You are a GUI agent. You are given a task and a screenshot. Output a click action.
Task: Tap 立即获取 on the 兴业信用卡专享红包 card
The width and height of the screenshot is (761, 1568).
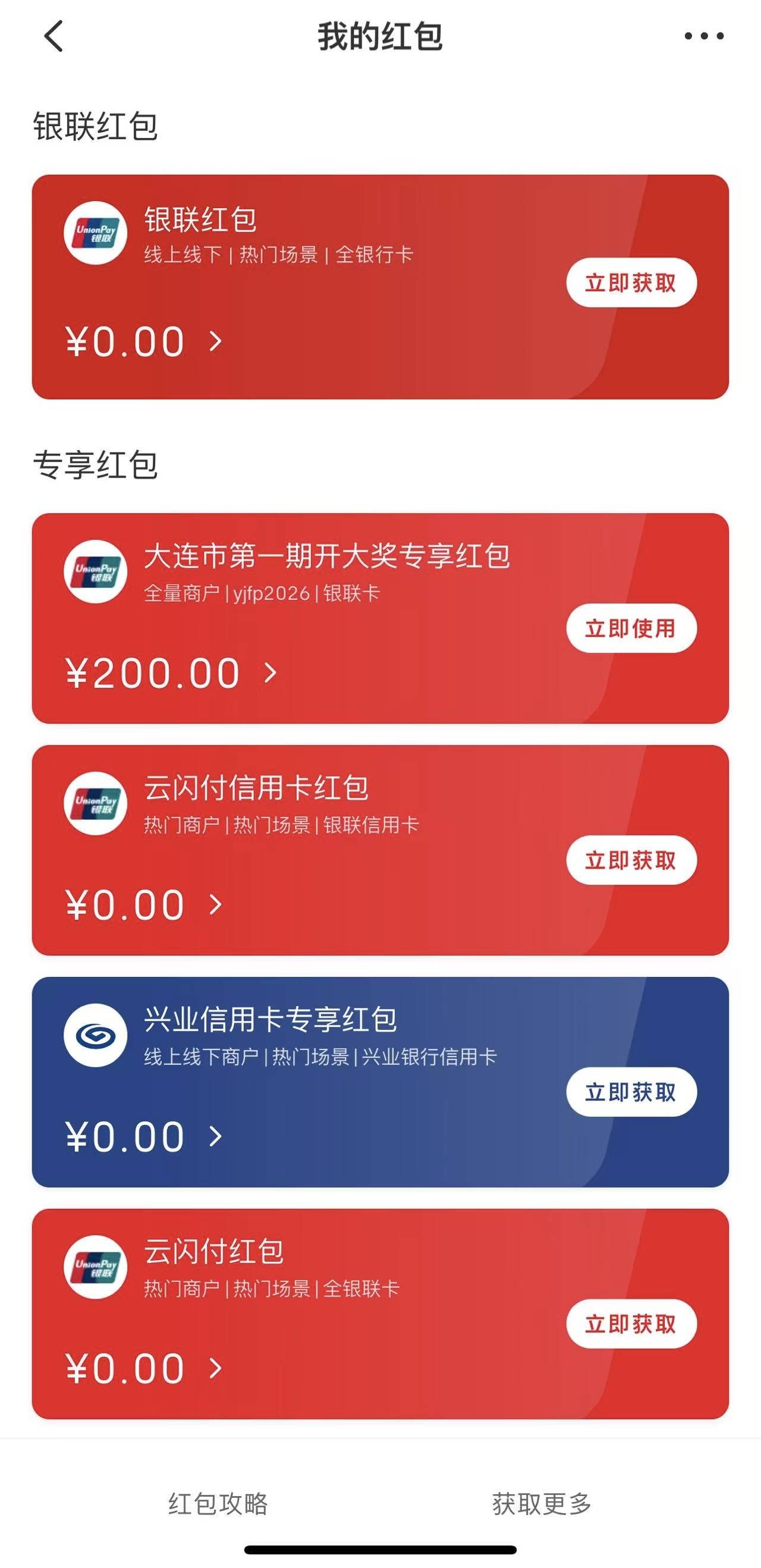[631, 1093]
